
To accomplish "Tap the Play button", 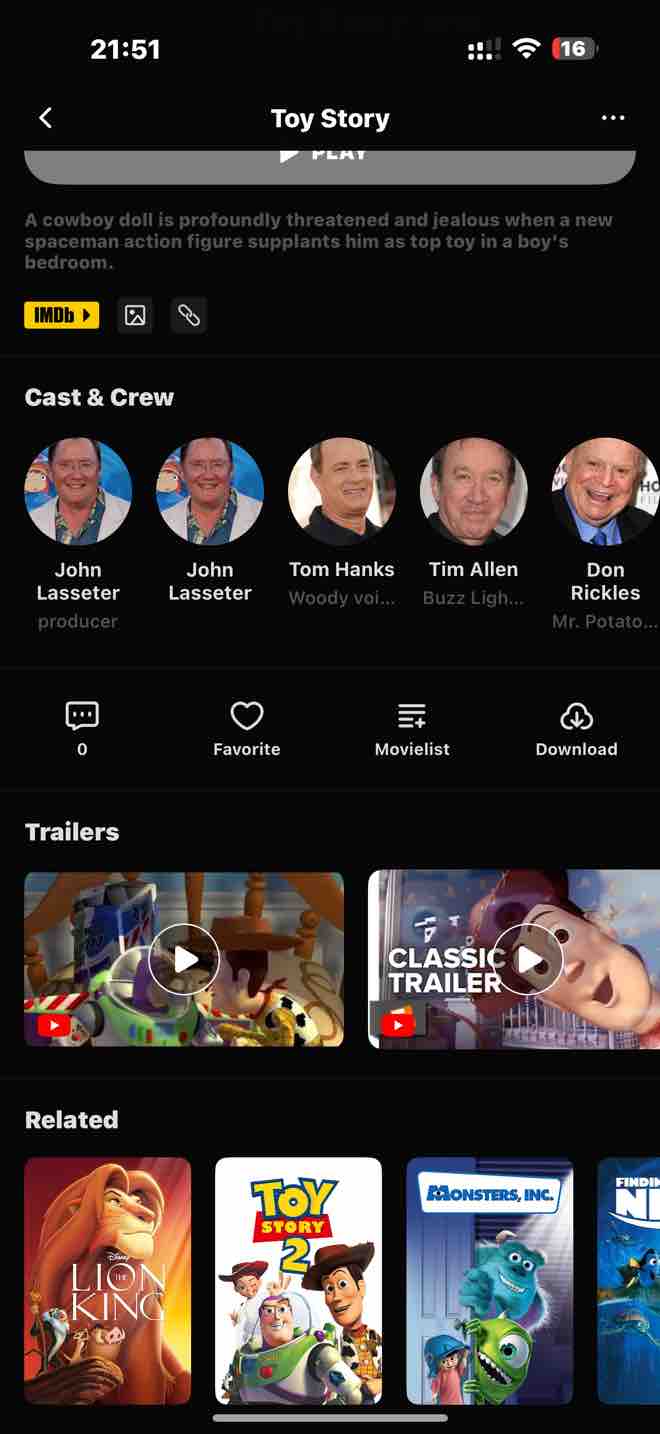I will pyautogui.click(x=330, y=163).
